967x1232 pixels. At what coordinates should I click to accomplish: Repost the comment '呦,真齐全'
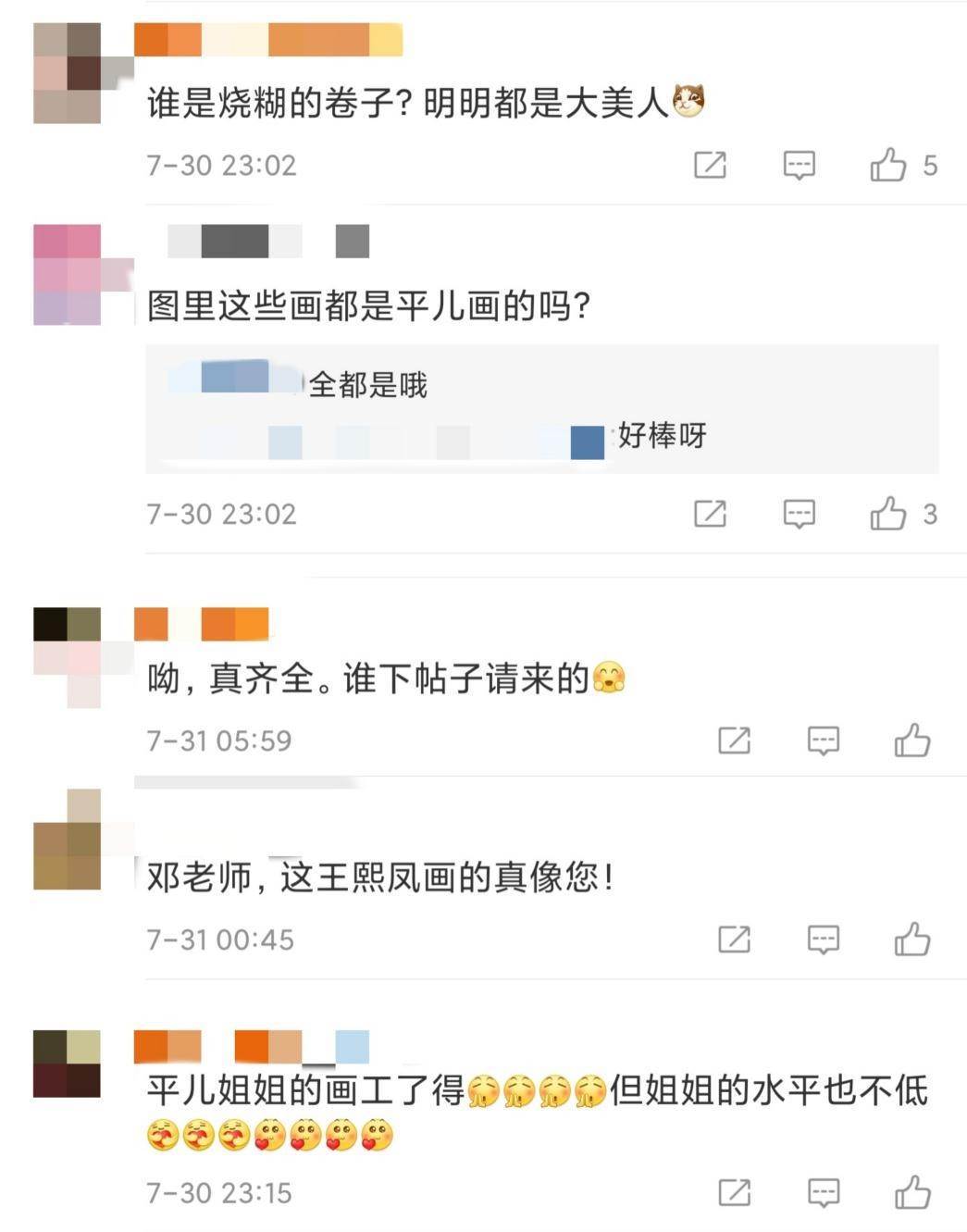734,740
